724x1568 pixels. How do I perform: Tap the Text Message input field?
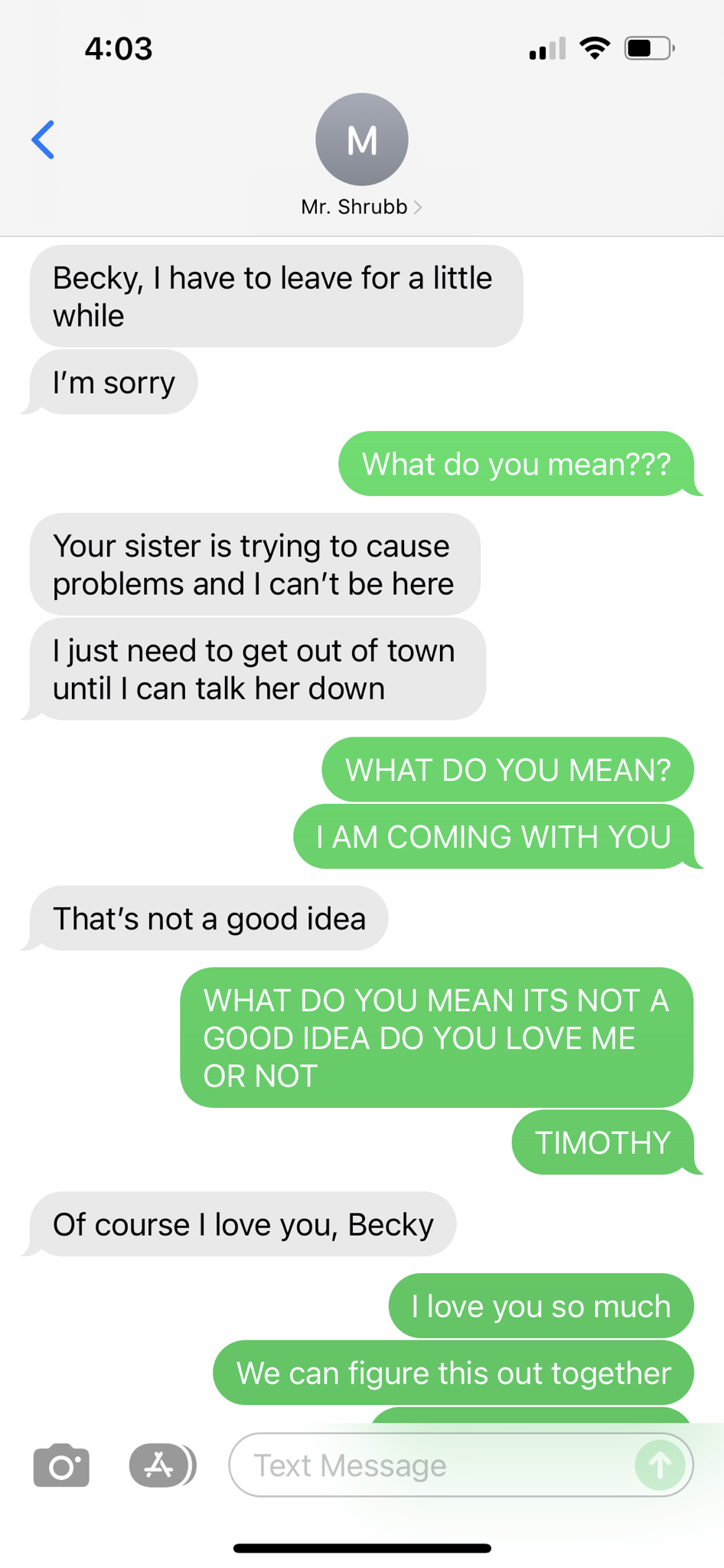click(x=461, y=1465)
